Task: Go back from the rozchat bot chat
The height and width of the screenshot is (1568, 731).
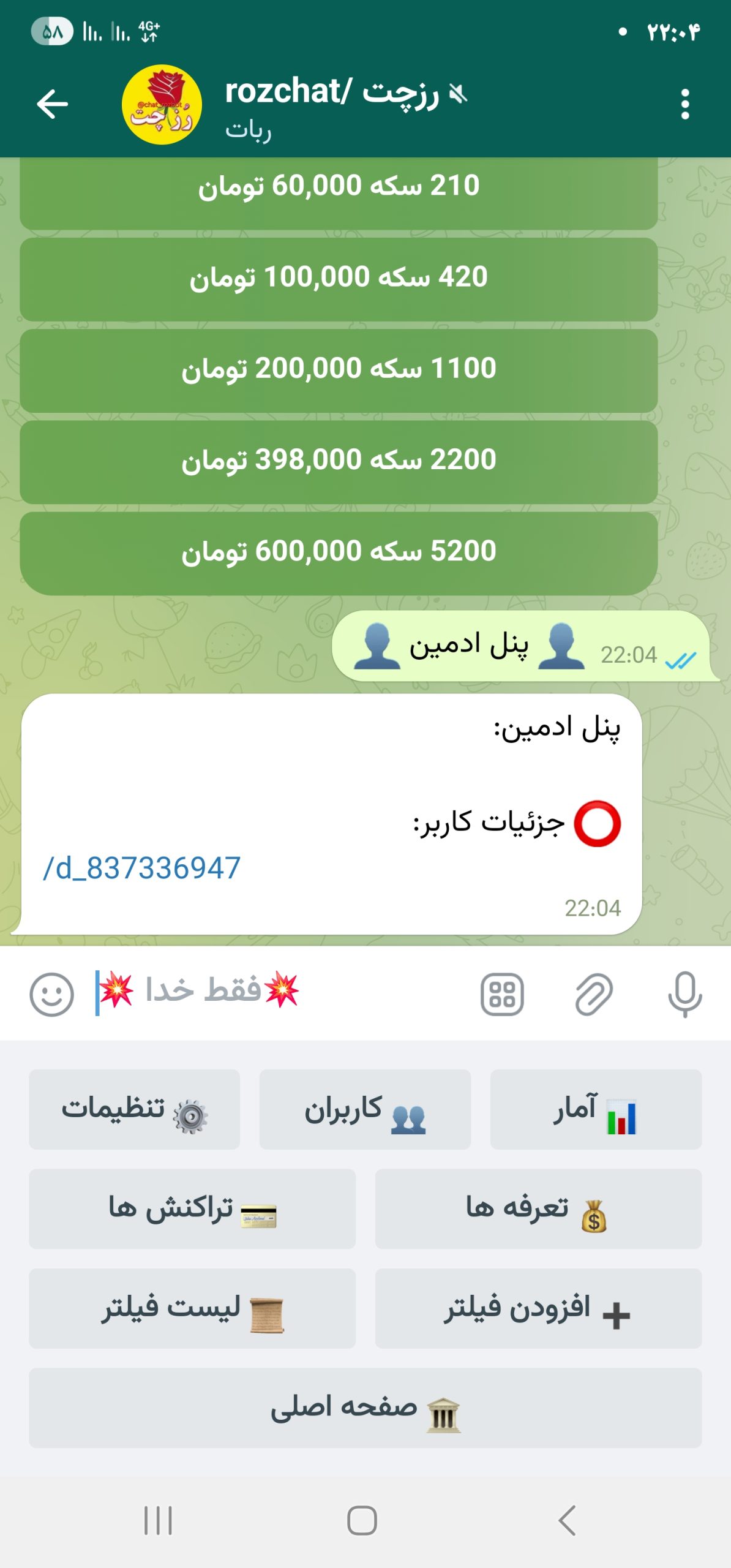Action: click(53, 104)
